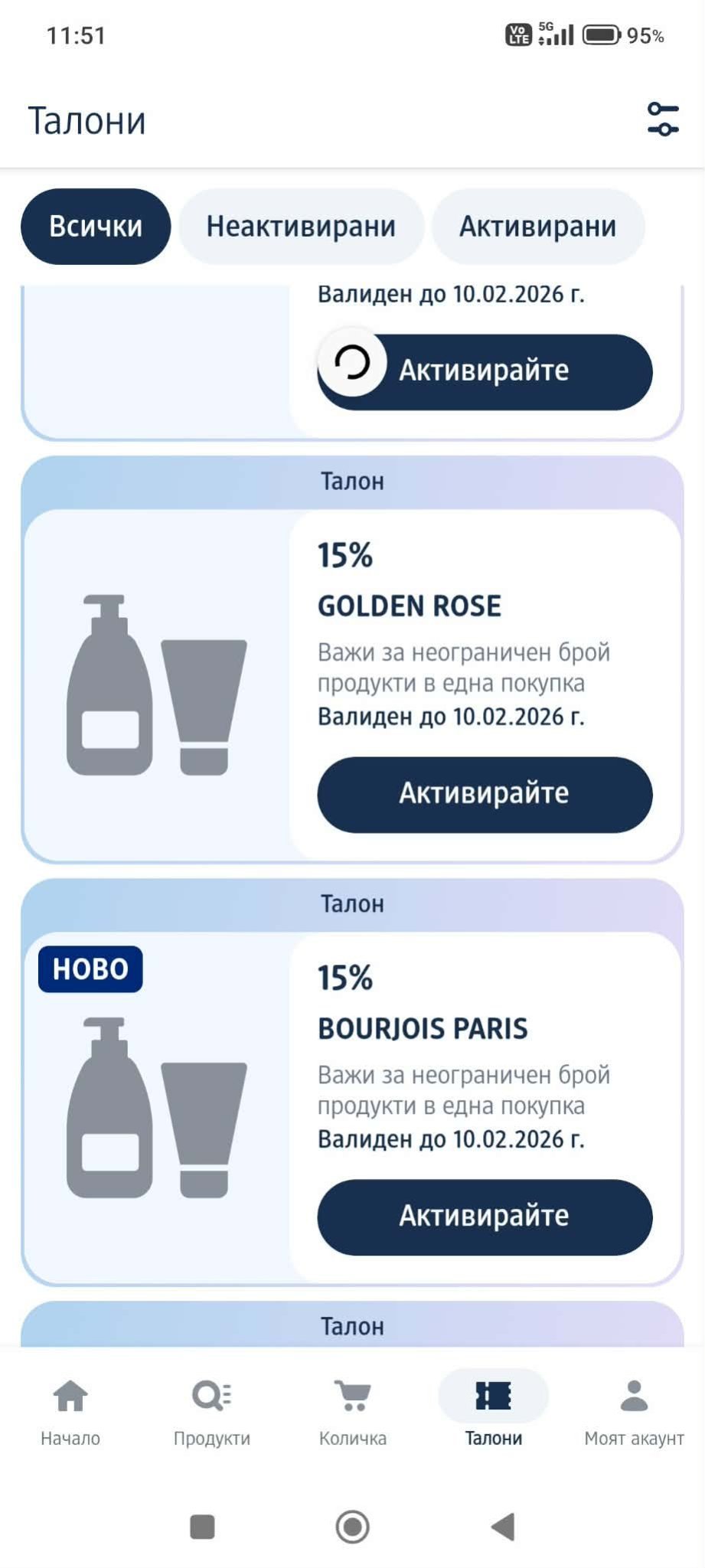Open the BOURJOIS PARIS coupon card

pos(352,1083)
